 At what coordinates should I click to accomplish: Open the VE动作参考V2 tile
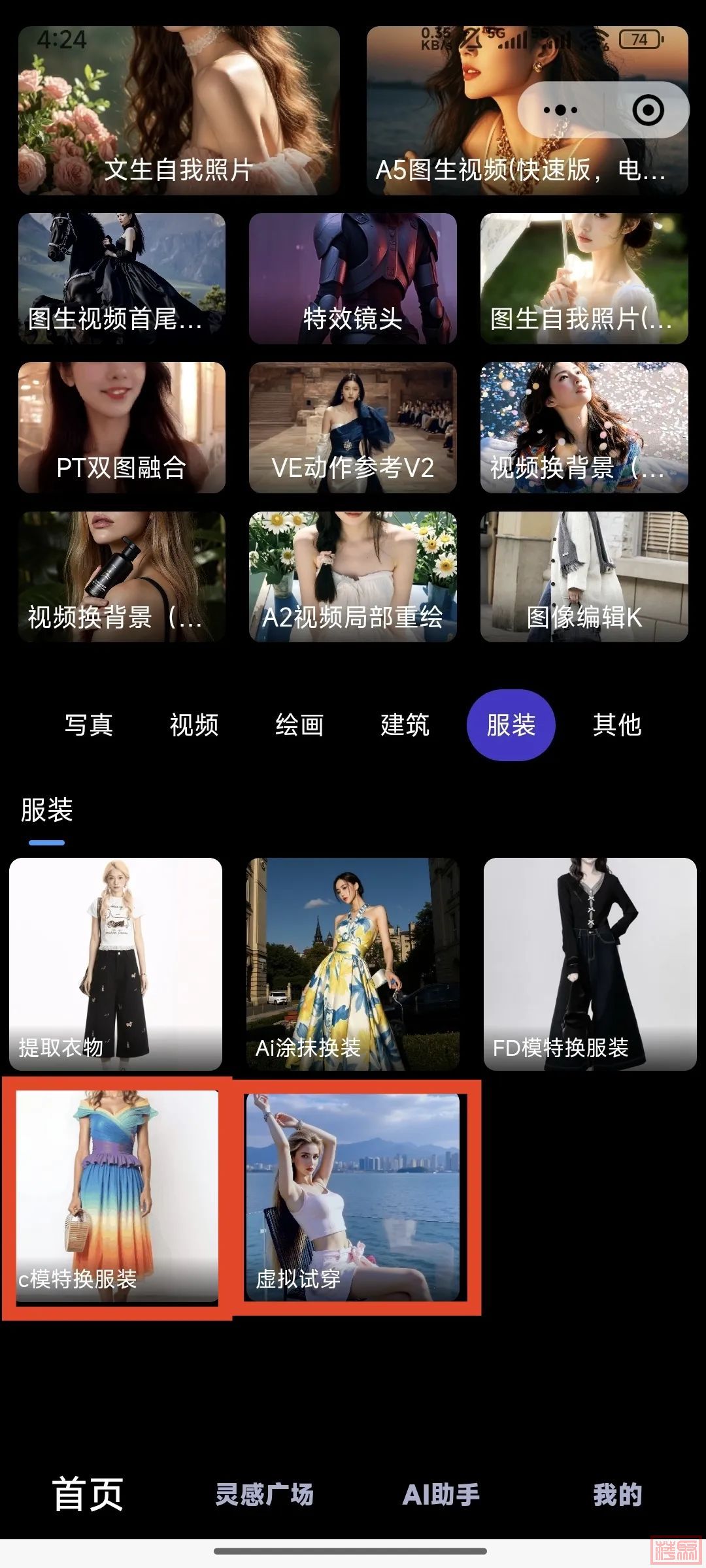pos(352,427)
